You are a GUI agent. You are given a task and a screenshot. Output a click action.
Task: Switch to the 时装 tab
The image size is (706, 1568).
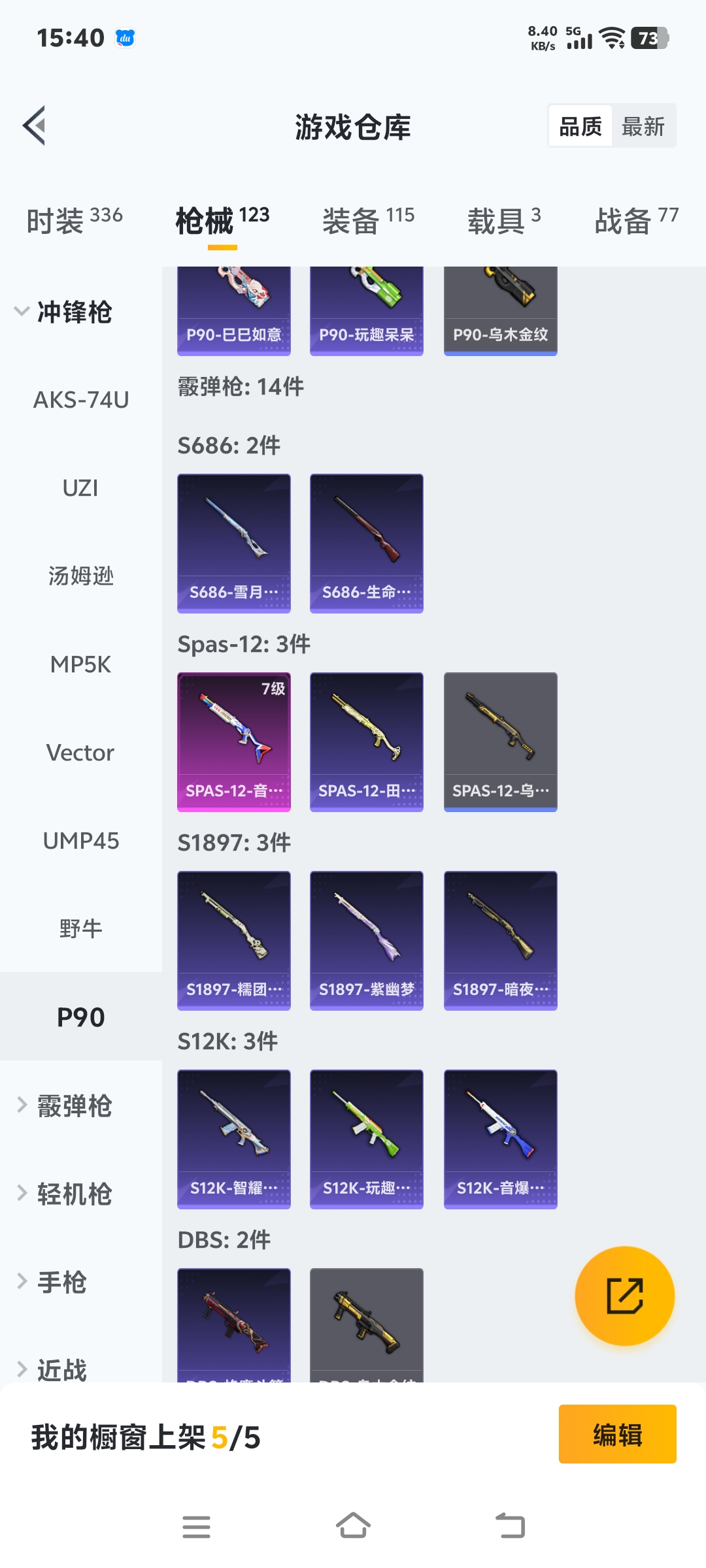tap(74, 220)
